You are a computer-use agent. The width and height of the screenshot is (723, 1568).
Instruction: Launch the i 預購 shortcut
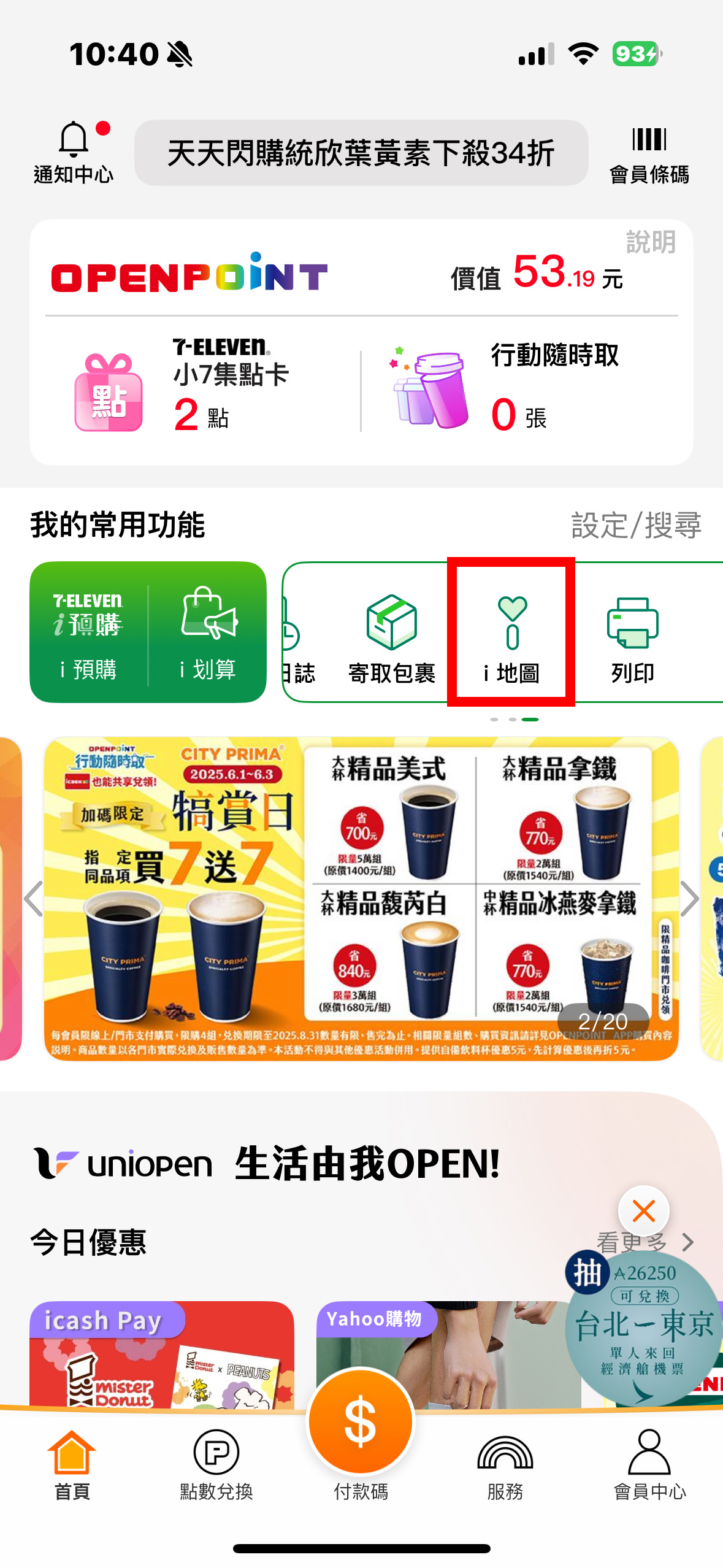point(88,632)
